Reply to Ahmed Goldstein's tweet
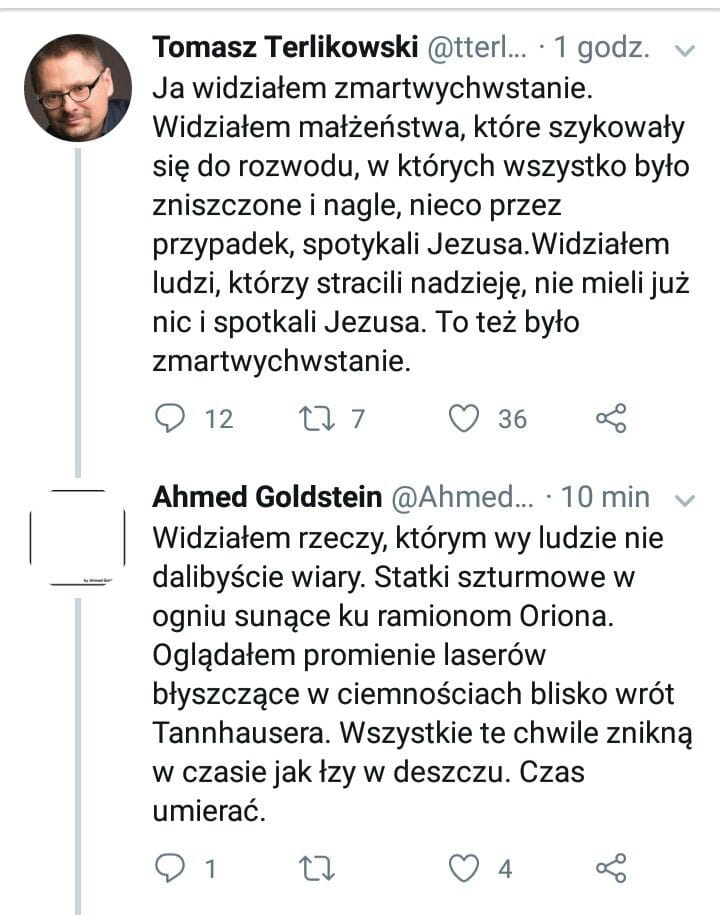 170,869
